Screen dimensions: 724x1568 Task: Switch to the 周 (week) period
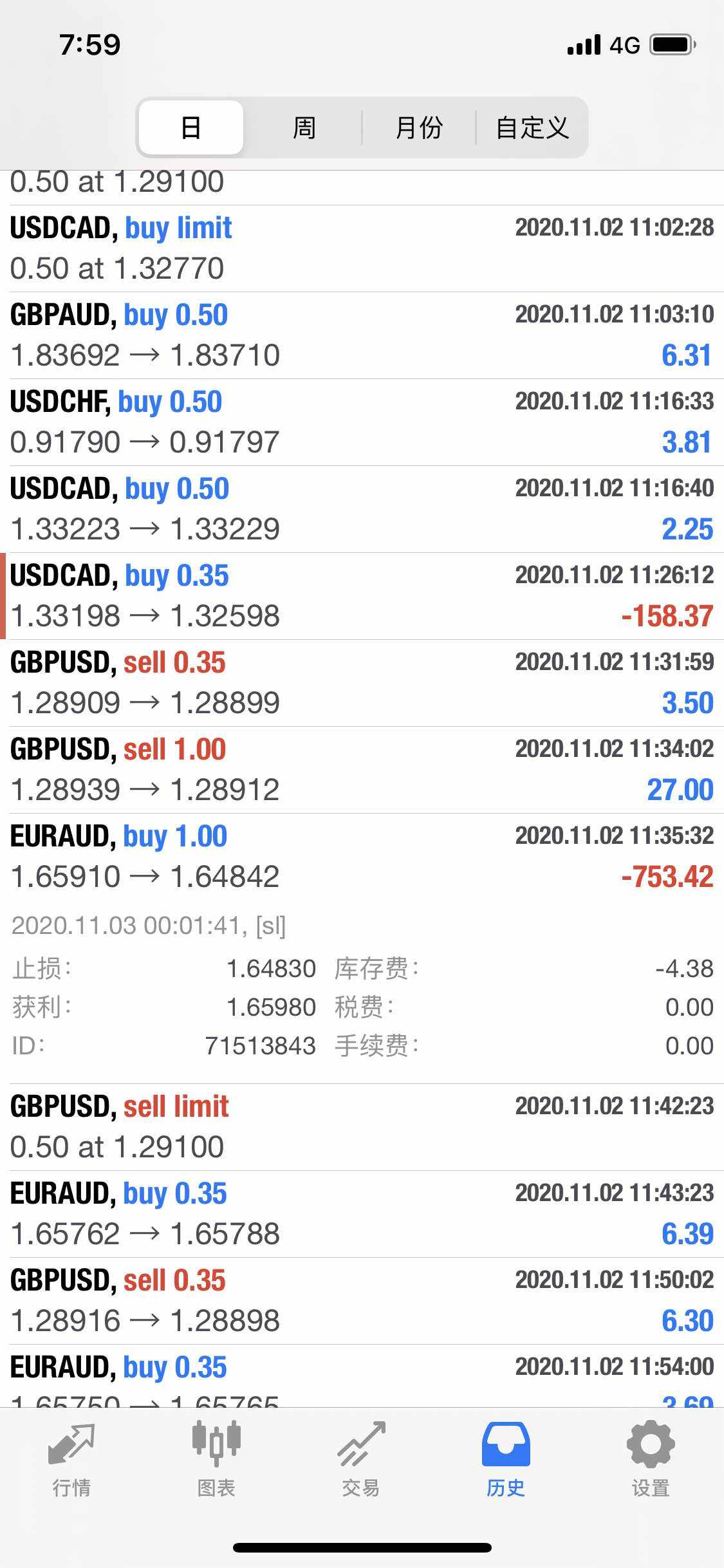point(304,127)
